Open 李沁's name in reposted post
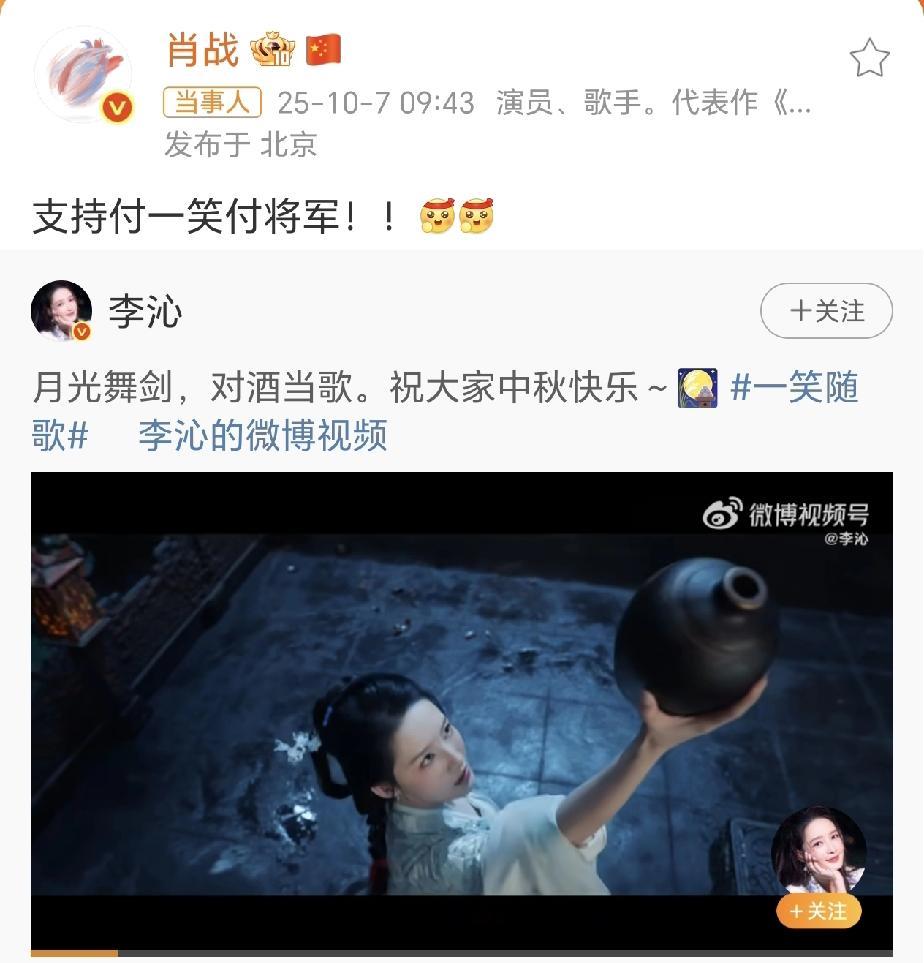 [145, 312]
